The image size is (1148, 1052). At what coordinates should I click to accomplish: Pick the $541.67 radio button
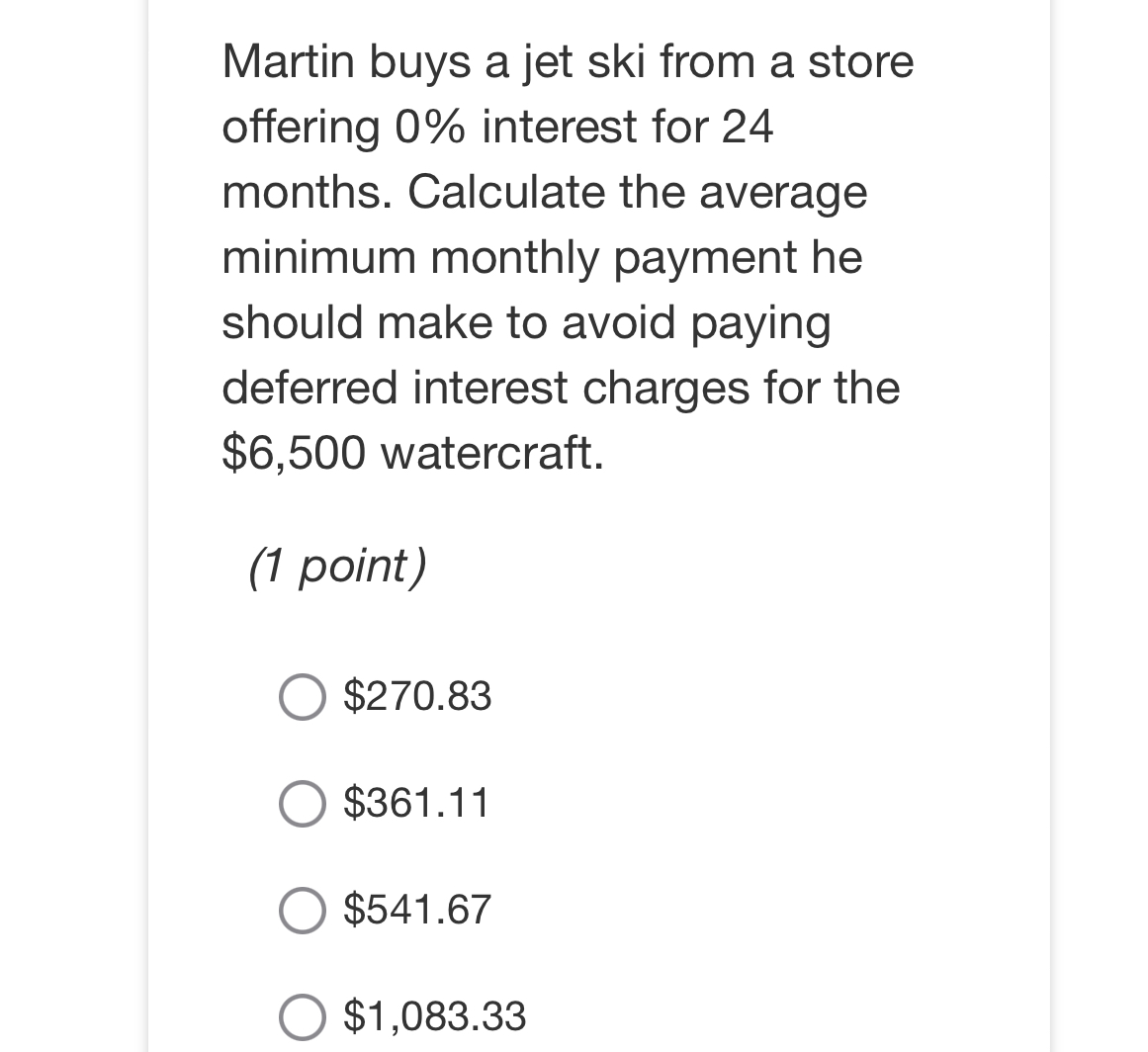(x=303, y=910)
